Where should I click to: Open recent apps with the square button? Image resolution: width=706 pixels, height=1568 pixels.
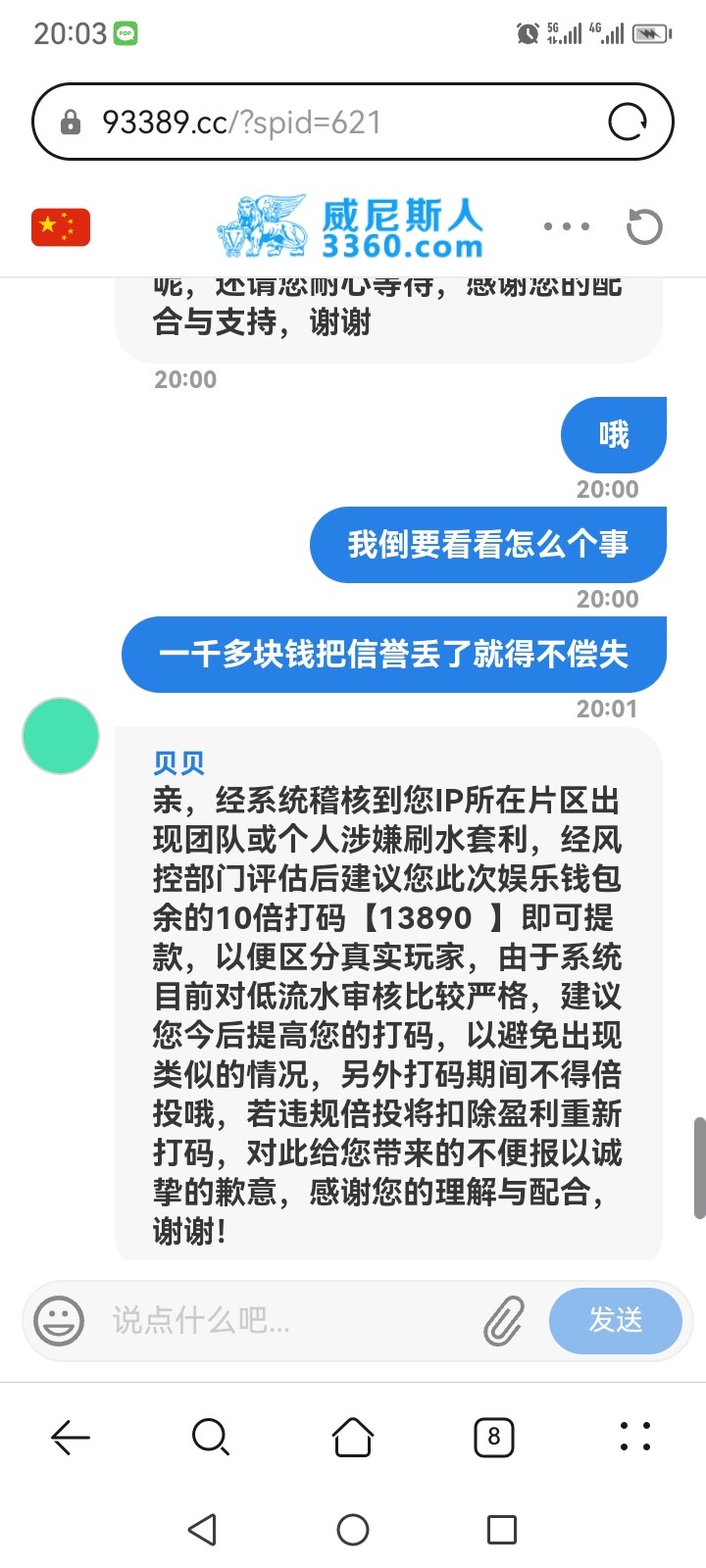point(502,1529)
